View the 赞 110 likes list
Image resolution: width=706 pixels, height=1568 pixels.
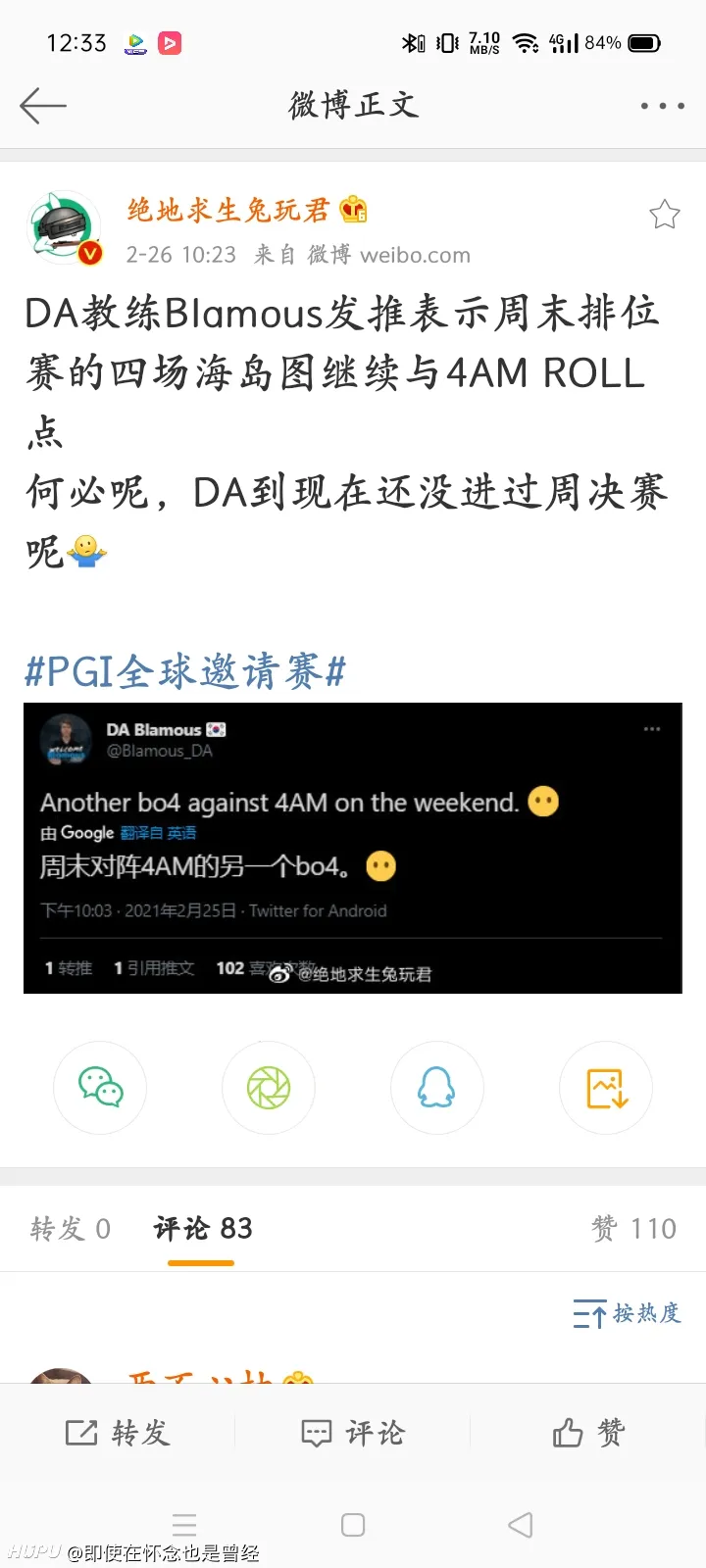(633, 1228)
